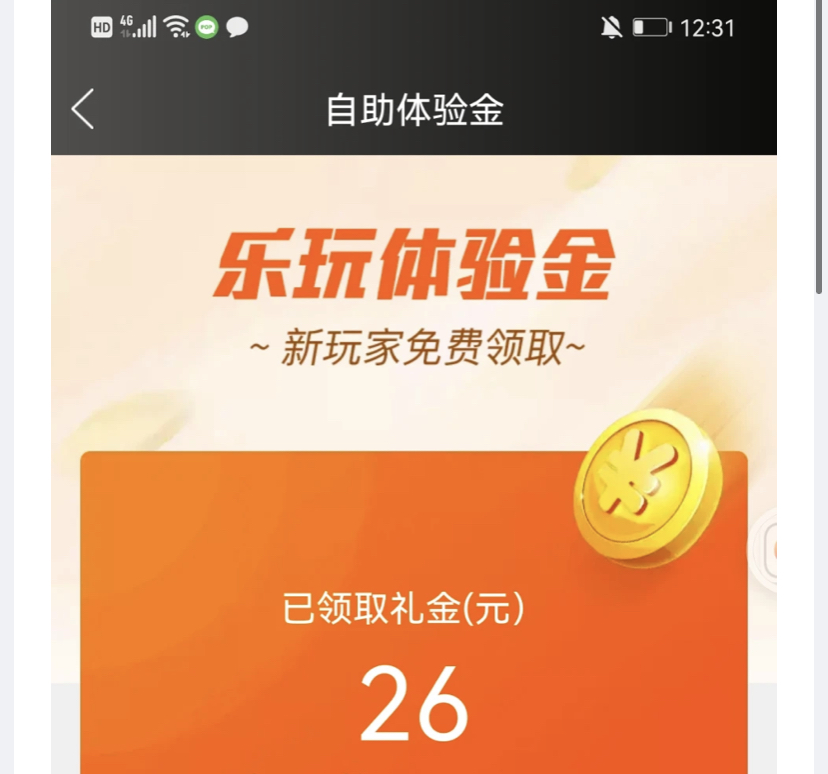
Task: Go back from the 自助体验金 page
Action: [83, 109]
